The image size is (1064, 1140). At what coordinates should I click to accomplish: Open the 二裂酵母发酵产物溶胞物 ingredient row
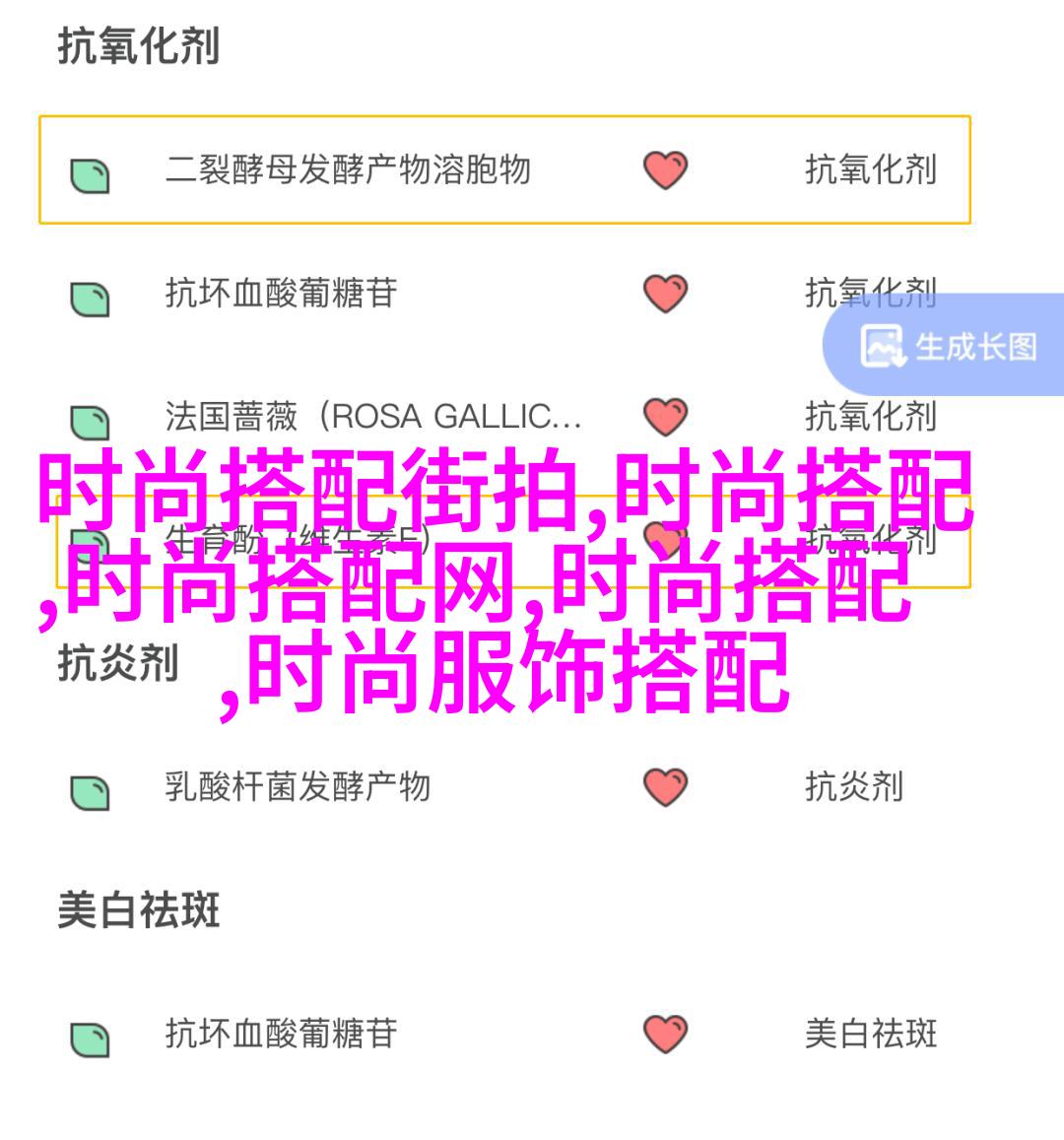coord(348,170)
